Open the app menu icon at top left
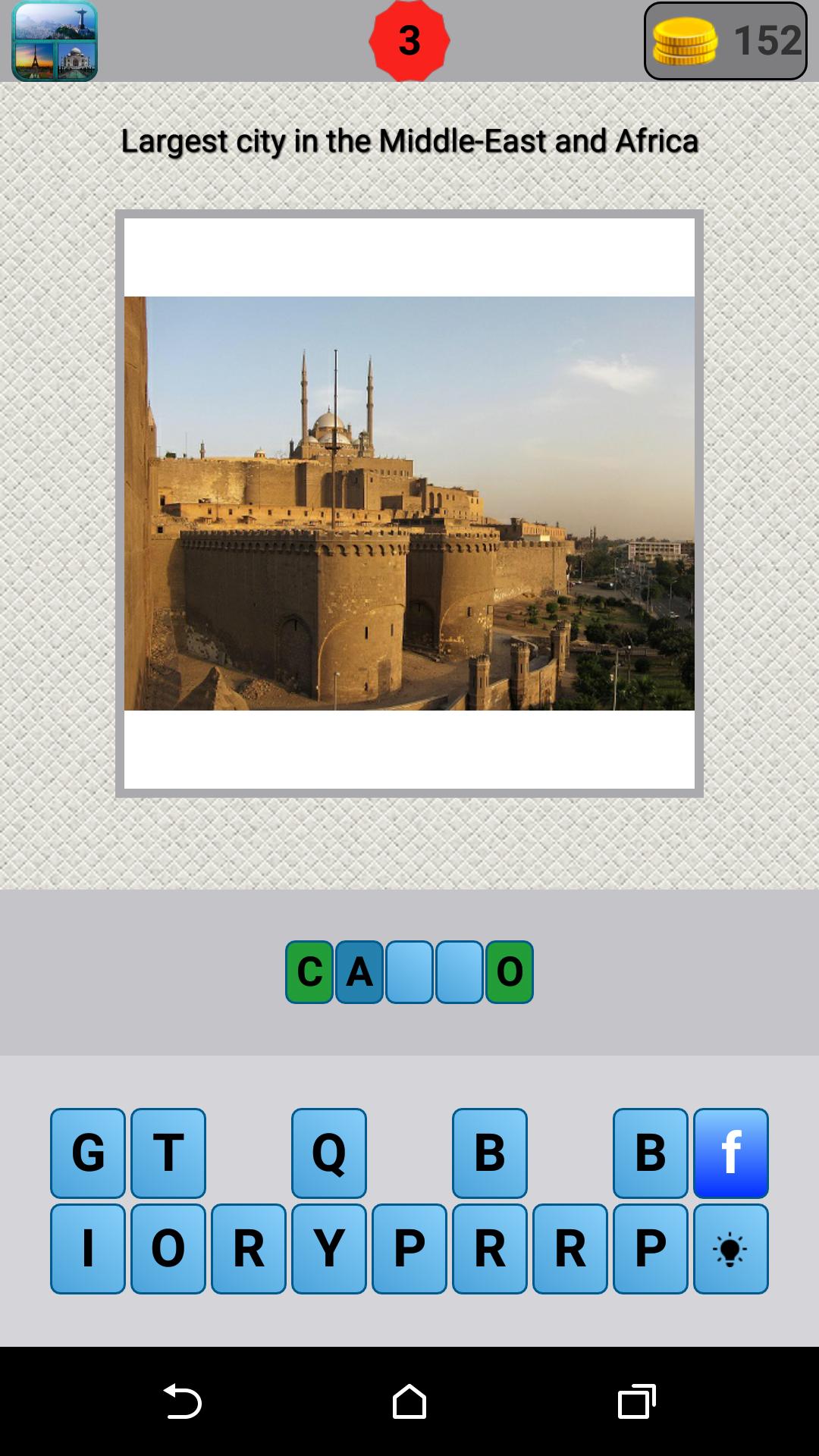This screenshot has width=819, height=1456. tap(55, 41)
